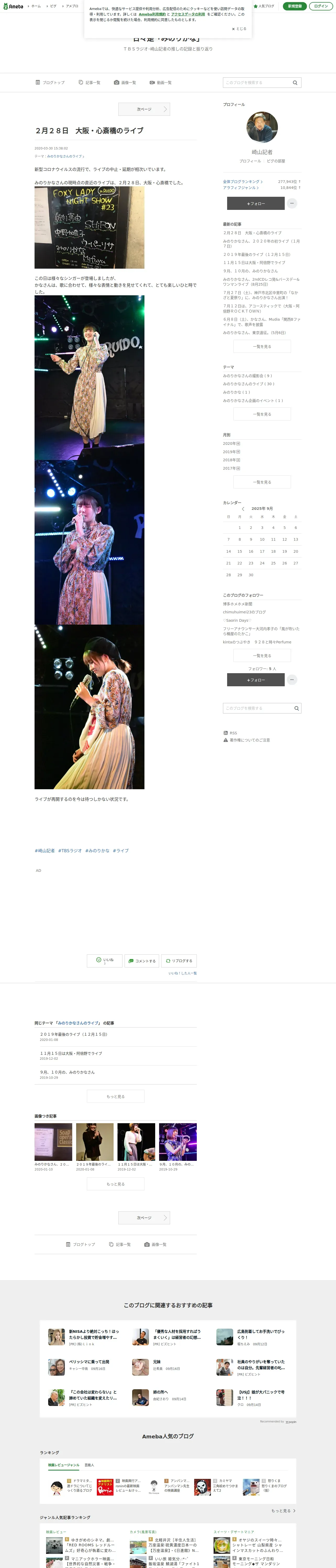Viewport: 336px width, 1568px height.
Task: Tap the green 新規登録 button
Action: coord(295,6)
